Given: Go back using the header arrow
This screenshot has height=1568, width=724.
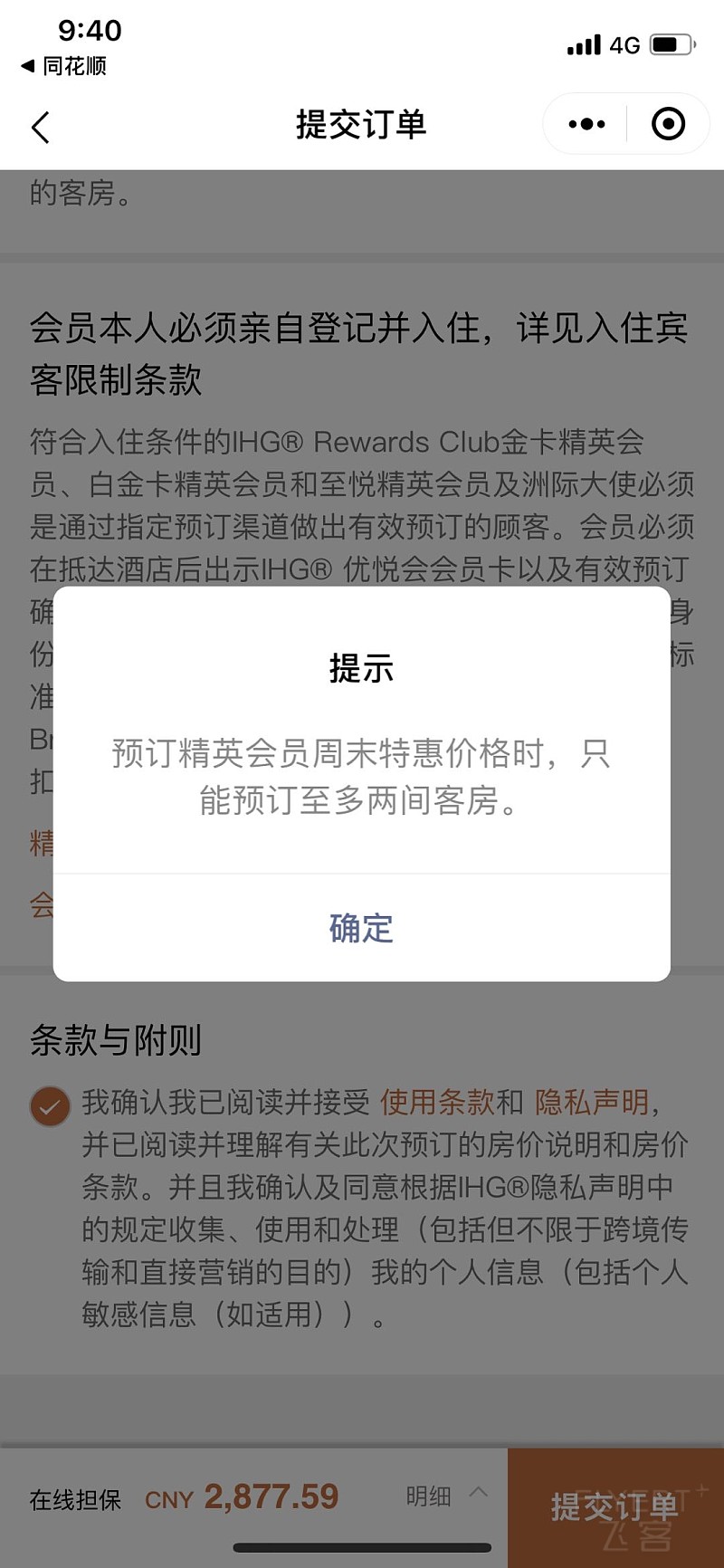Looking at the screenshot, I should pos(41,127).
